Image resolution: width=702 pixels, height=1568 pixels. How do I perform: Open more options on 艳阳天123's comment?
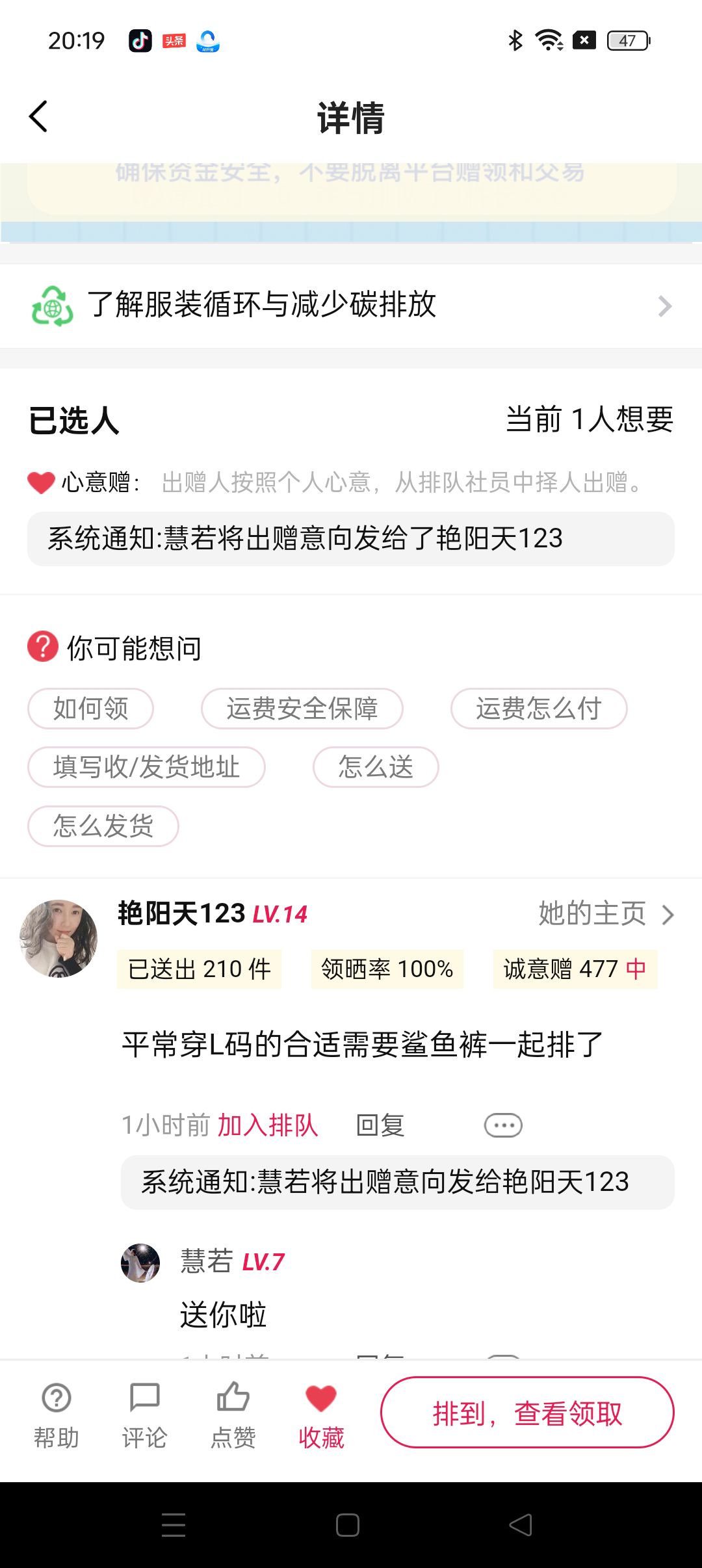[x=503, y=1125]
